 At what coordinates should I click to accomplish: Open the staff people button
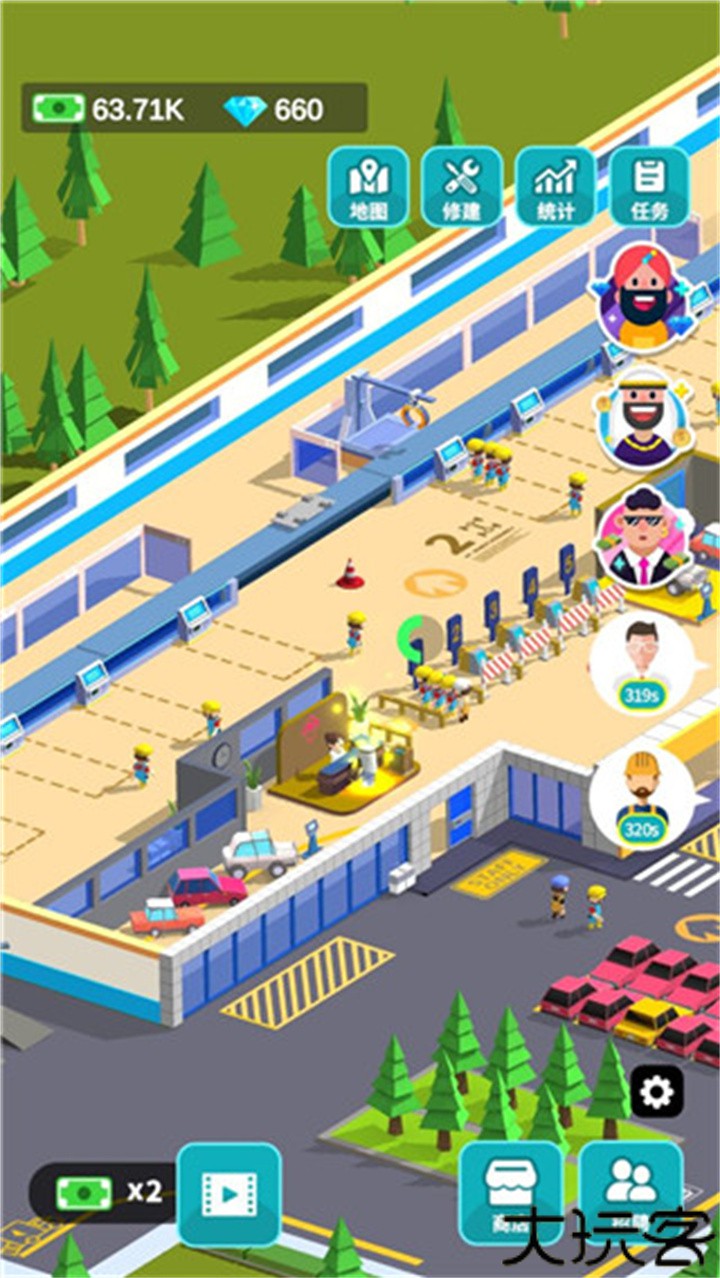[x=630, y=1190]
